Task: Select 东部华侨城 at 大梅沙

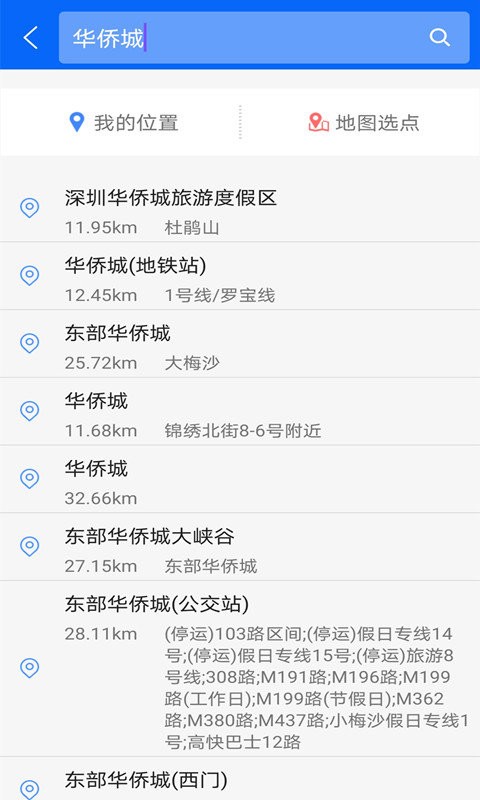Action: [240, 344]
